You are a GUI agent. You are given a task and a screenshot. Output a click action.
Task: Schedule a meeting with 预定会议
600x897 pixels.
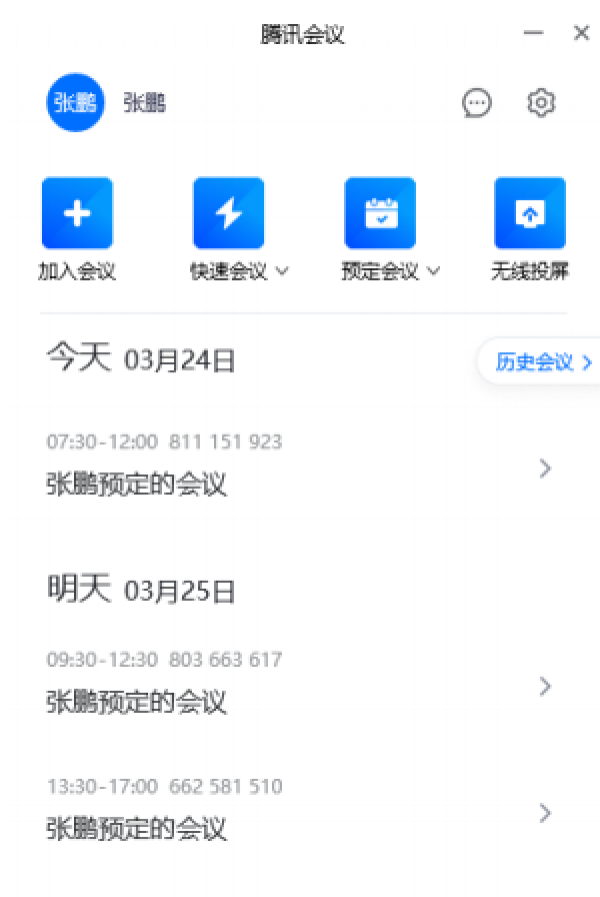(x=380, y=213)
